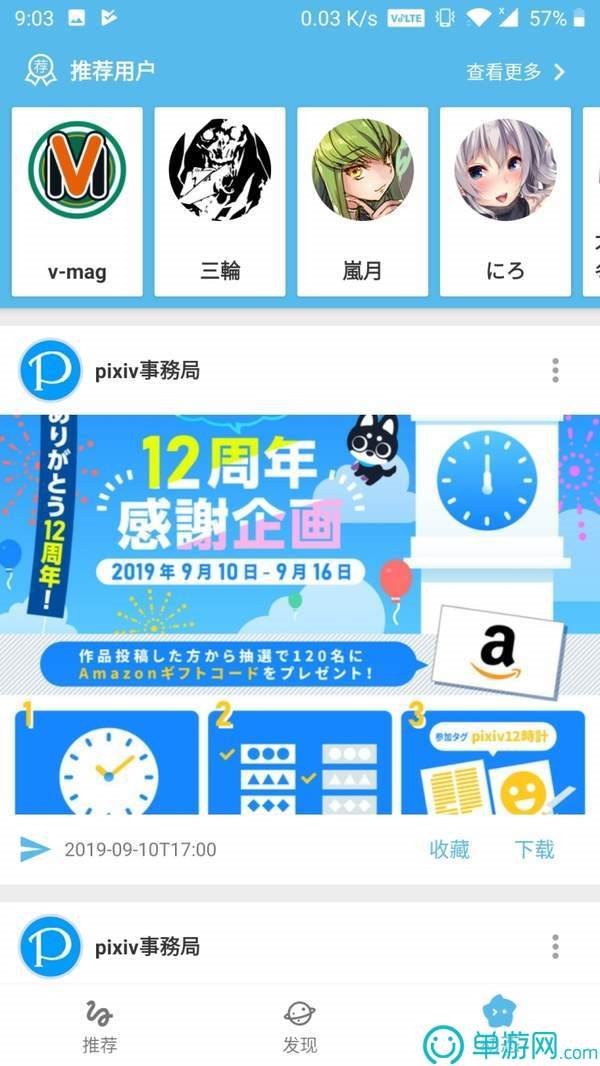Switch to the 推荐 tab
The height and width of the screenshot is (1066, 600).
point(100,1028)
